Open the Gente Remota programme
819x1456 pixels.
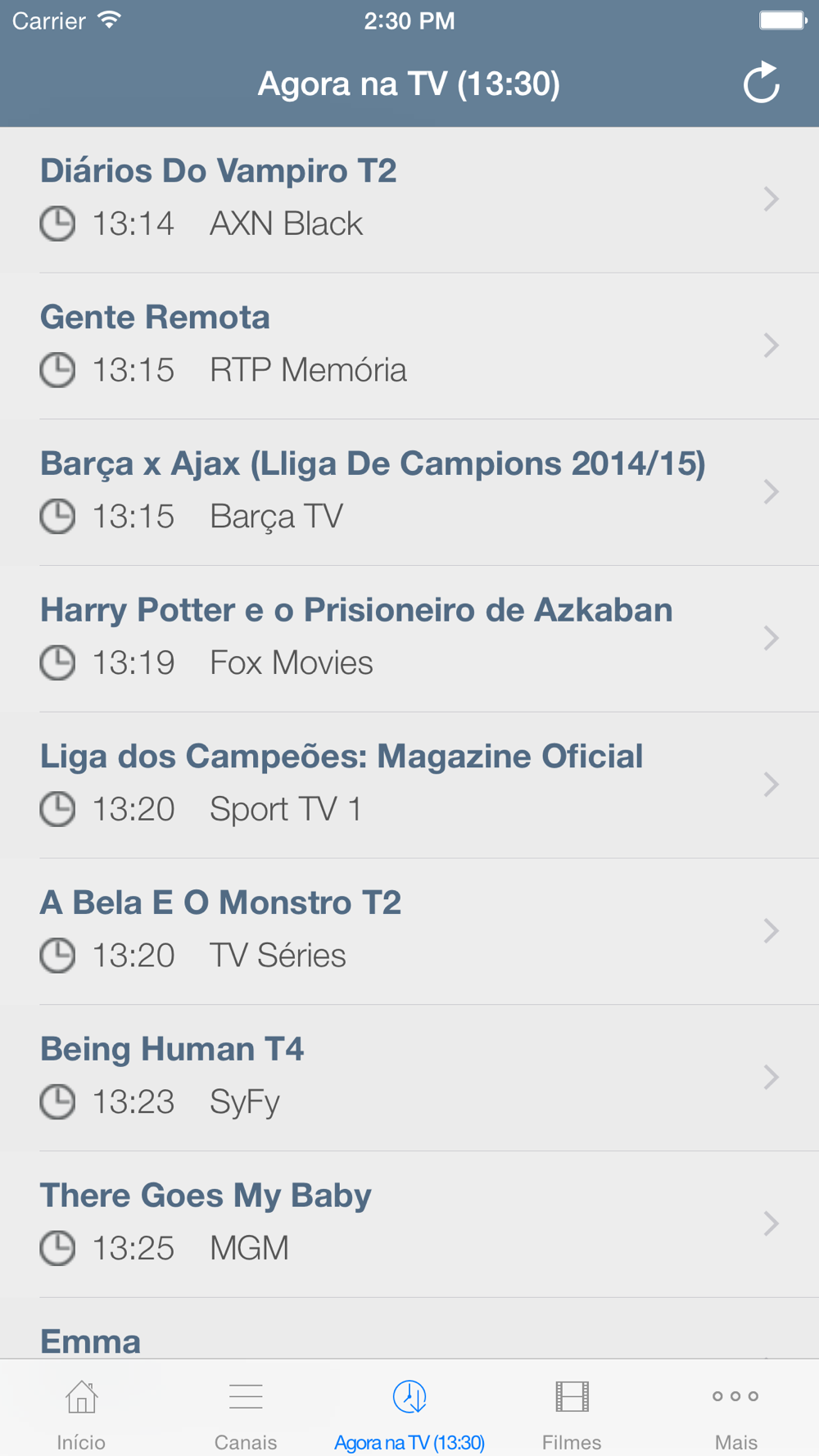409,346
